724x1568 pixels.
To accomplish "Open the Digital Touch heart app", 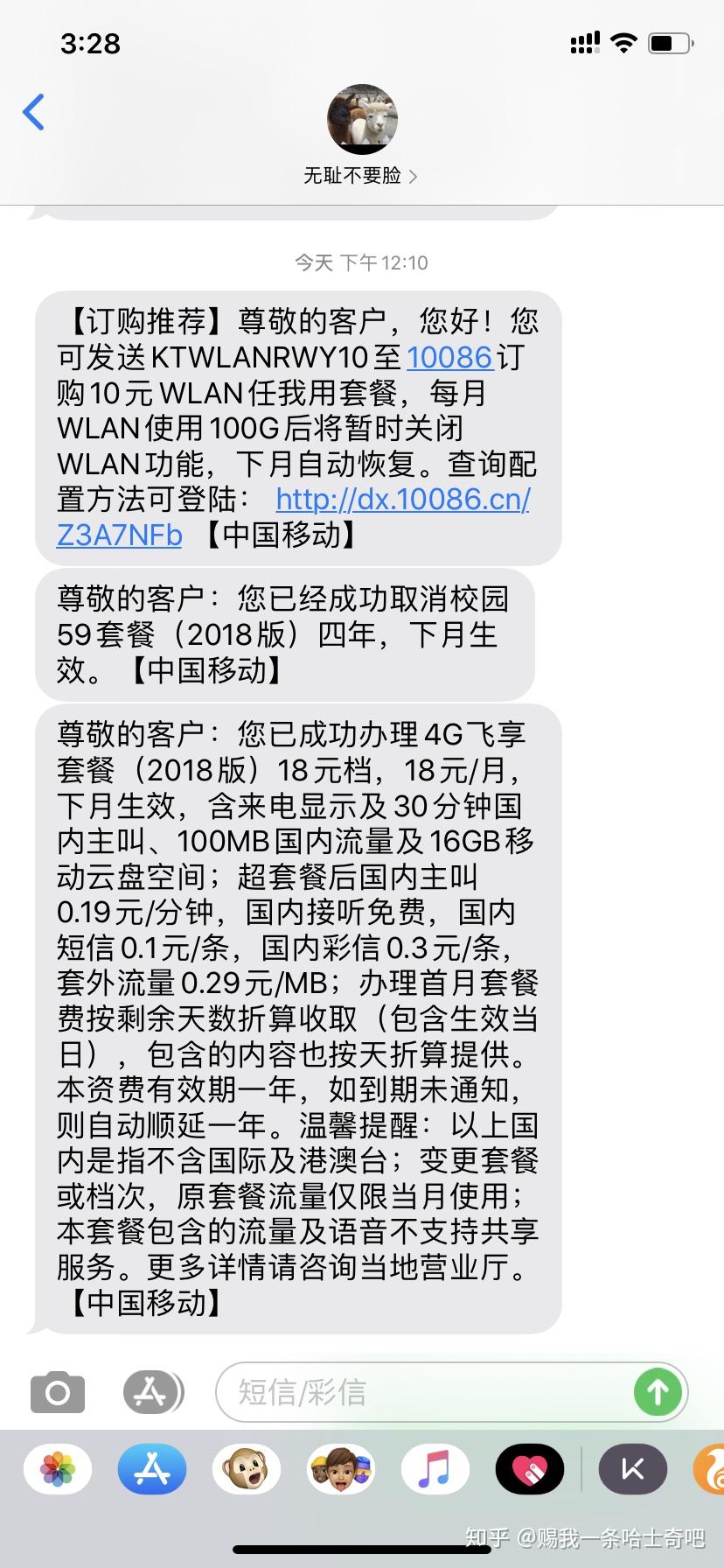I will (529, 1469).
